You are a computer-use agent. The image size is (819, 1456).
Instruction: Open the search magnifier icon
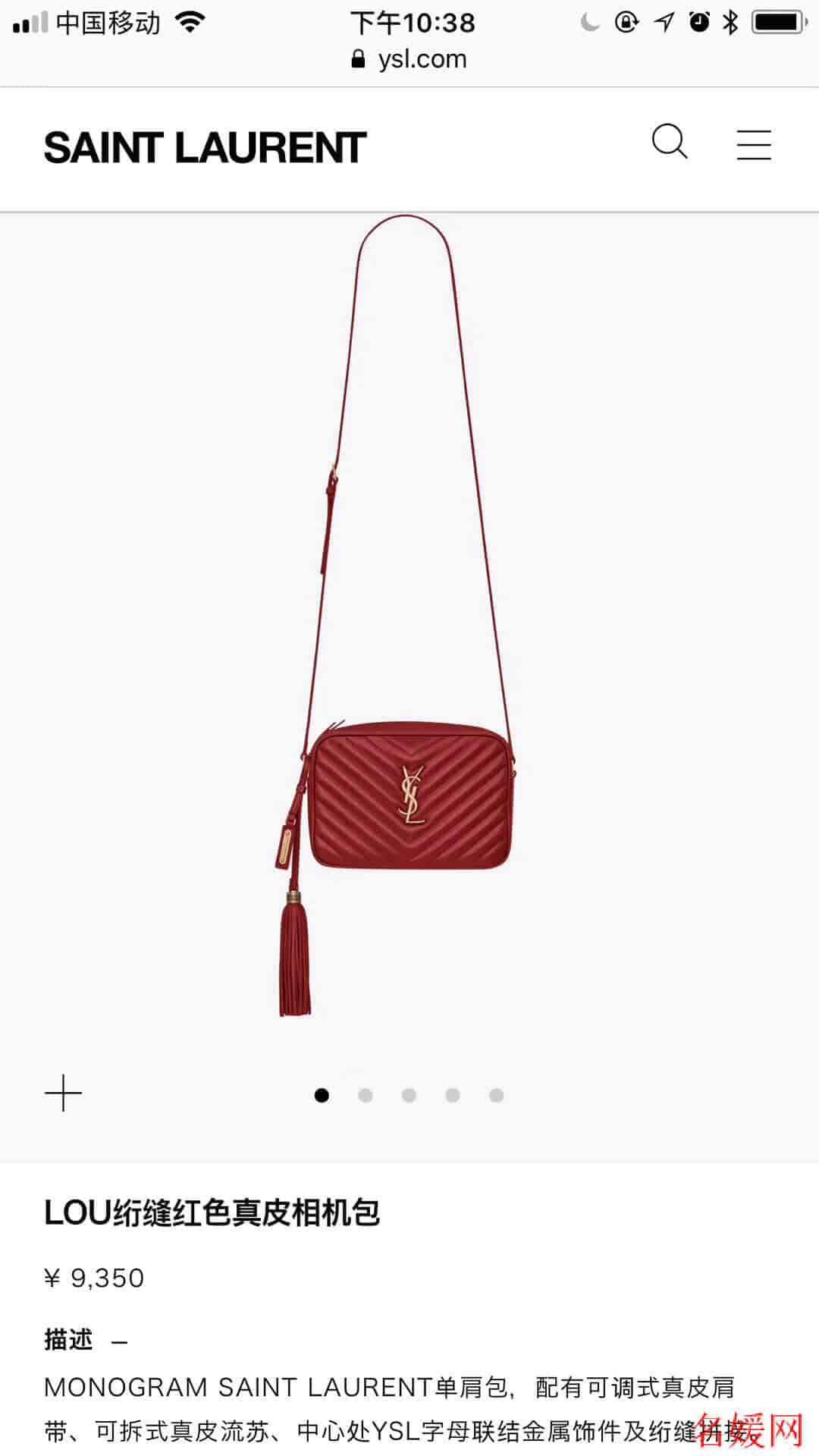[x=670, y=142]
